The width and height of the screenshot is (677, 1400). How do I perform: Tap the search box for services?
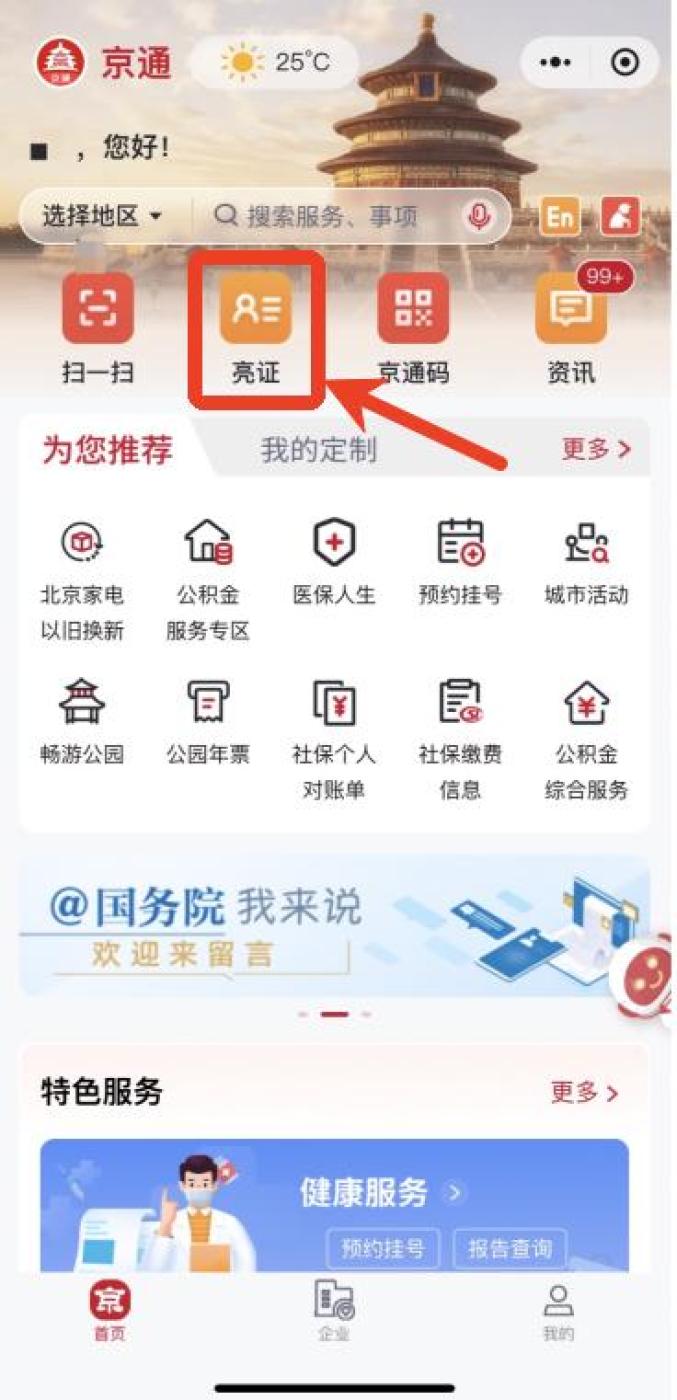pos(330,217)
